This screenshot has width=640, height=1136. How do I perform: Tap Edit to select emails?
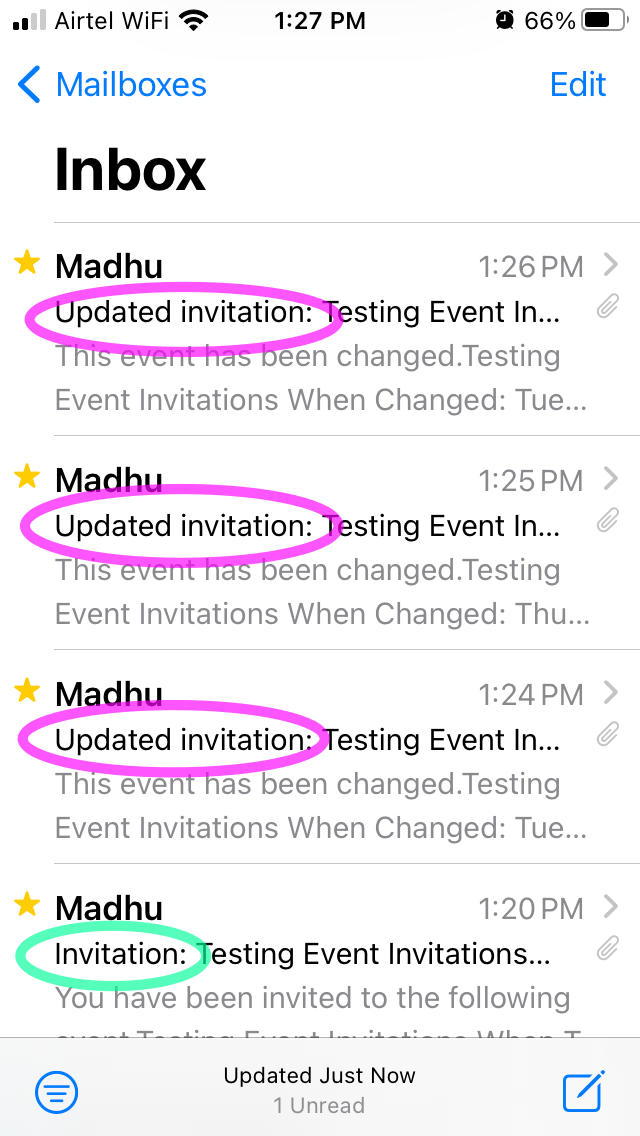point(578,85)
